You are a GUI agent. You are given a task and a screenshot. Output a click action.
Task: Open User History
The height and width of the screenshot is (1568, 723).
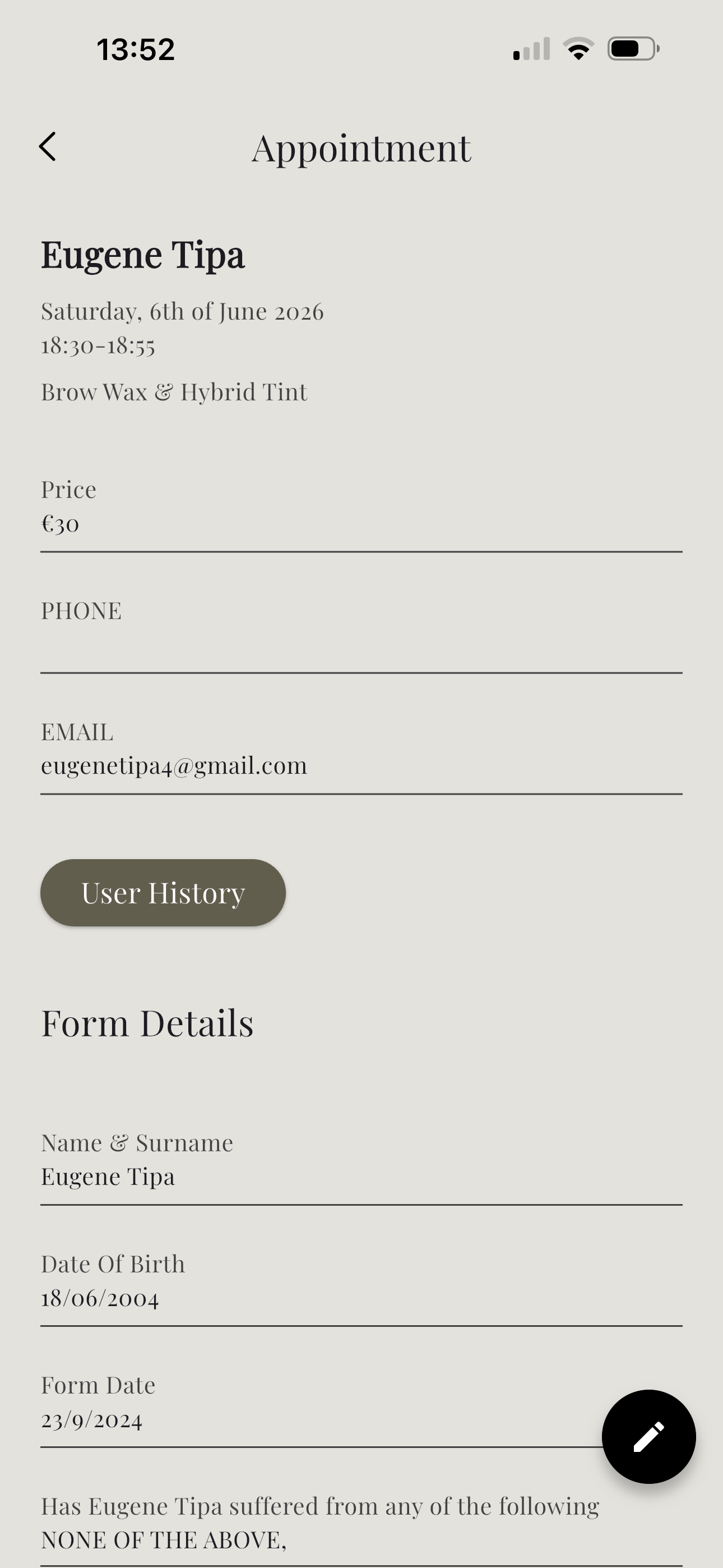point(163,892)
